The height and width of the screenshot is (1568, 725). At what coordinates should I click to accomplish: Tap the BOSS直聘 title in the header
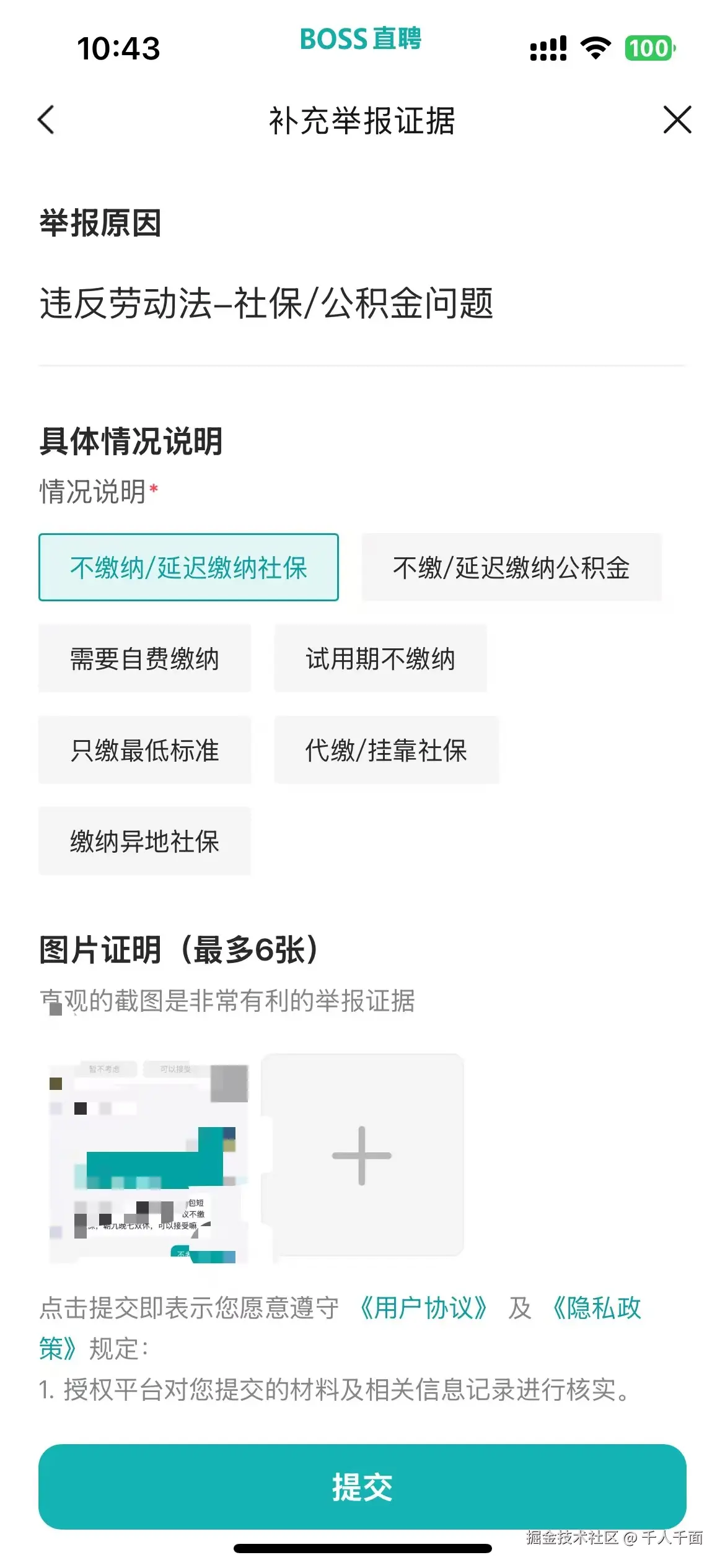pyautogui.click(x=361, y=39)
